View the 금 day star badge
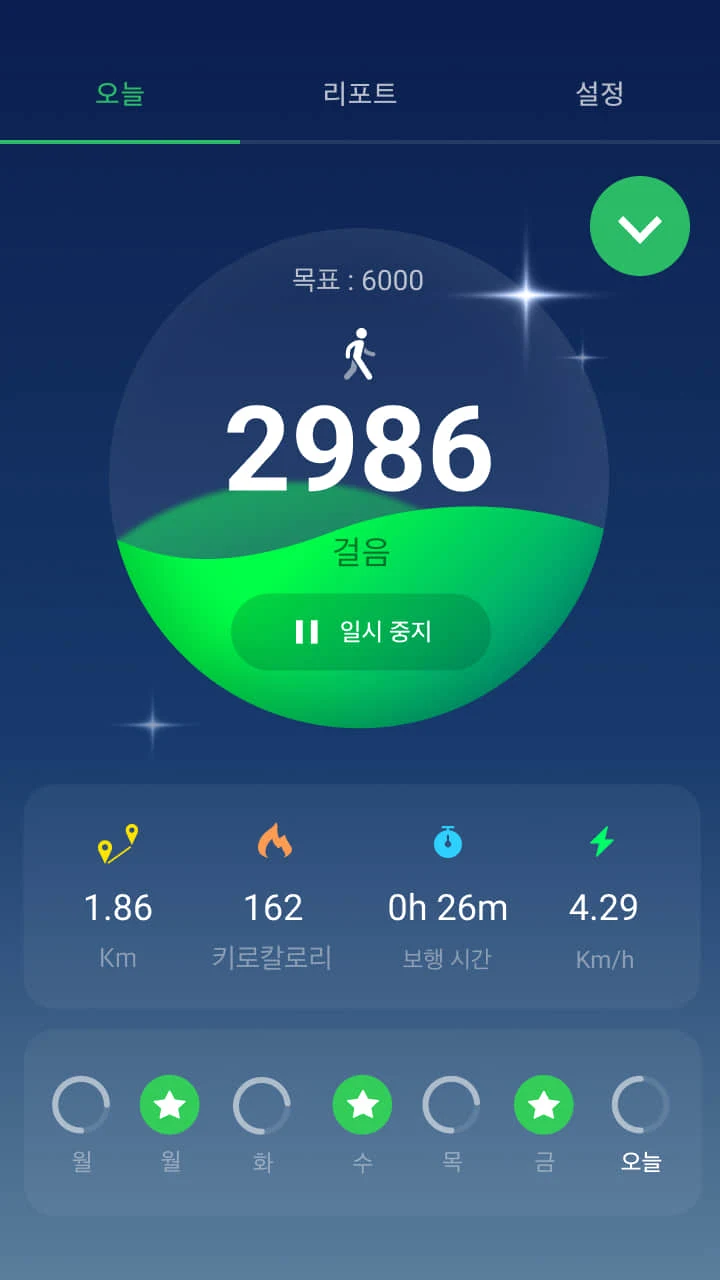This screenshot has height=1280, width=720. point(544,1106)
